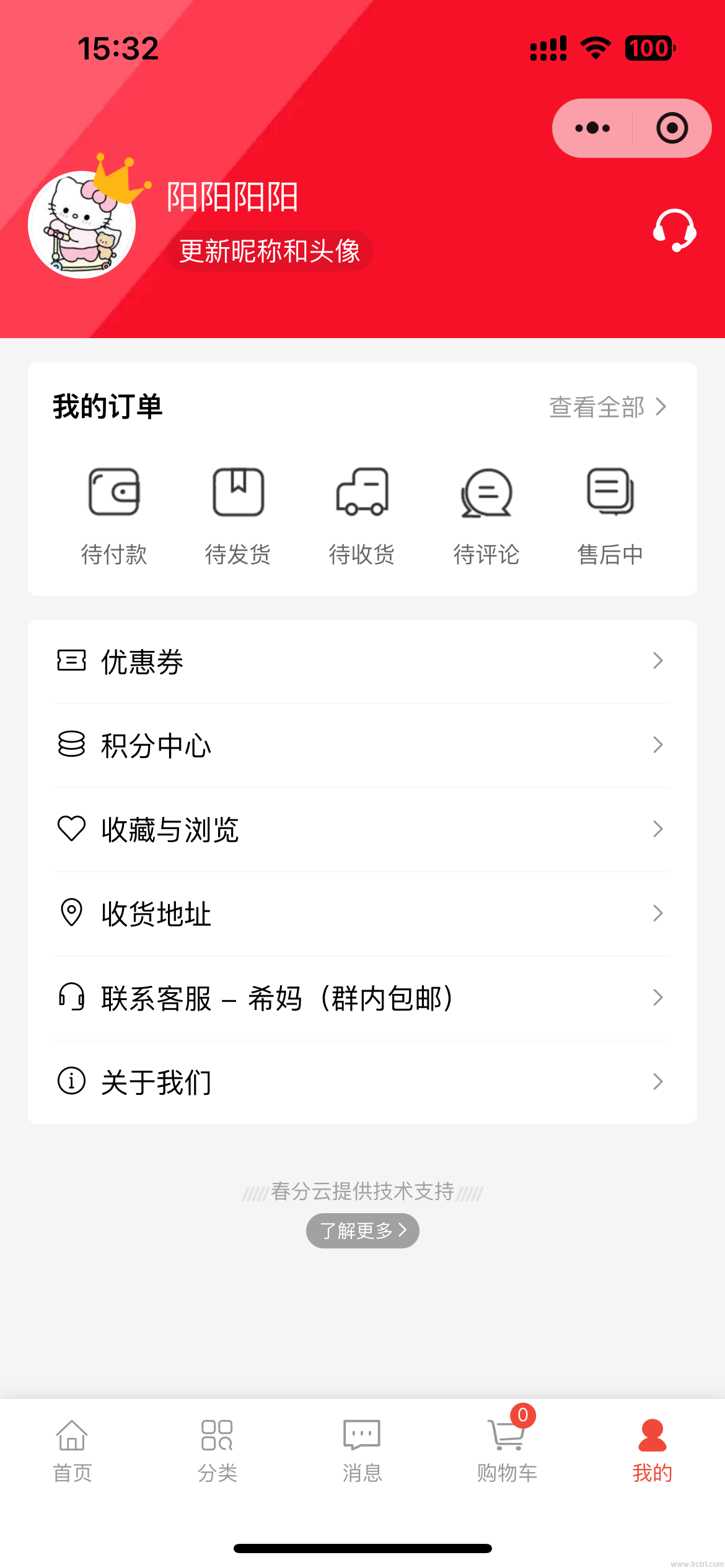Open the coupon ticket icon beside 优惠券
The height and width of the screenshot is (1568, 725).
(x=70, y=661)
